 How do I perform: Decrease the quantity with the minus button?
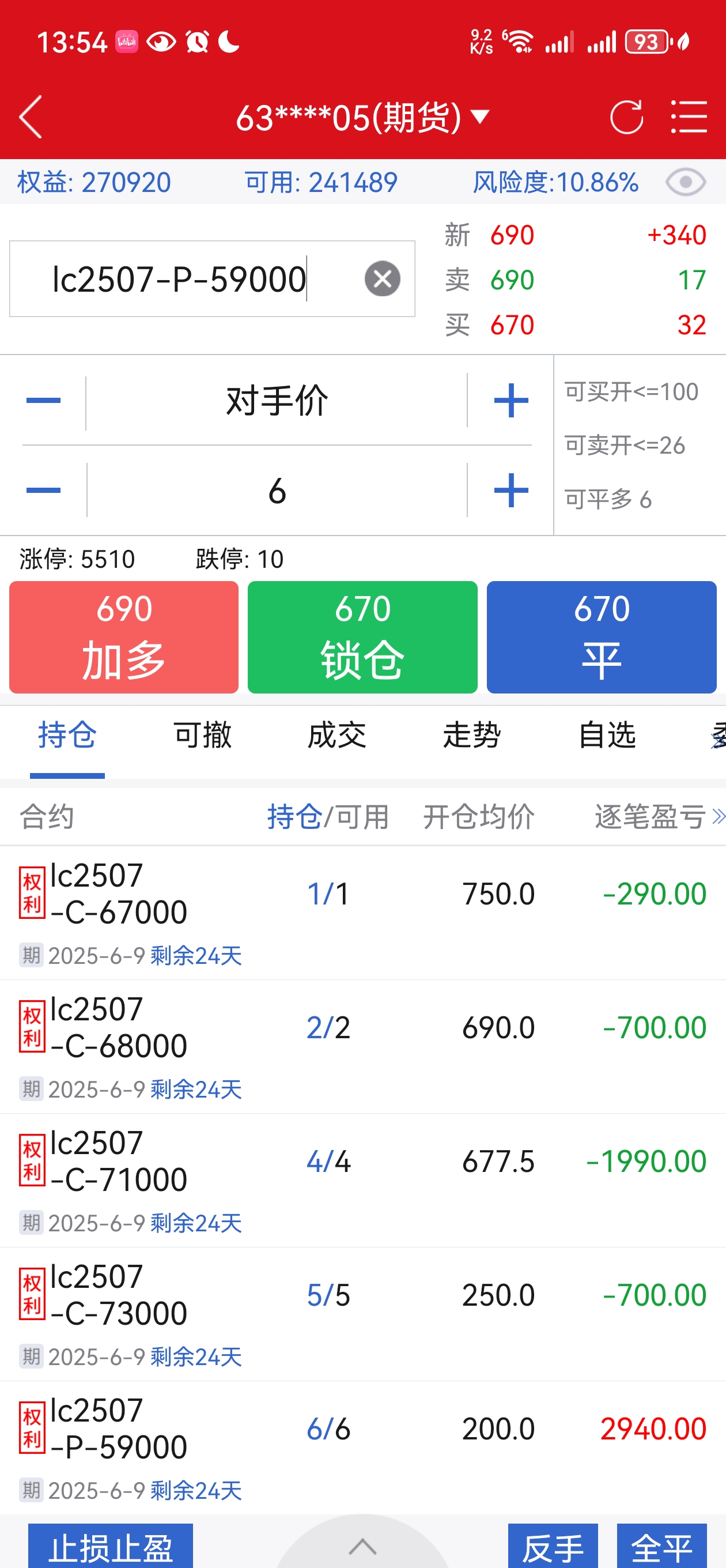tap(44, 490)
